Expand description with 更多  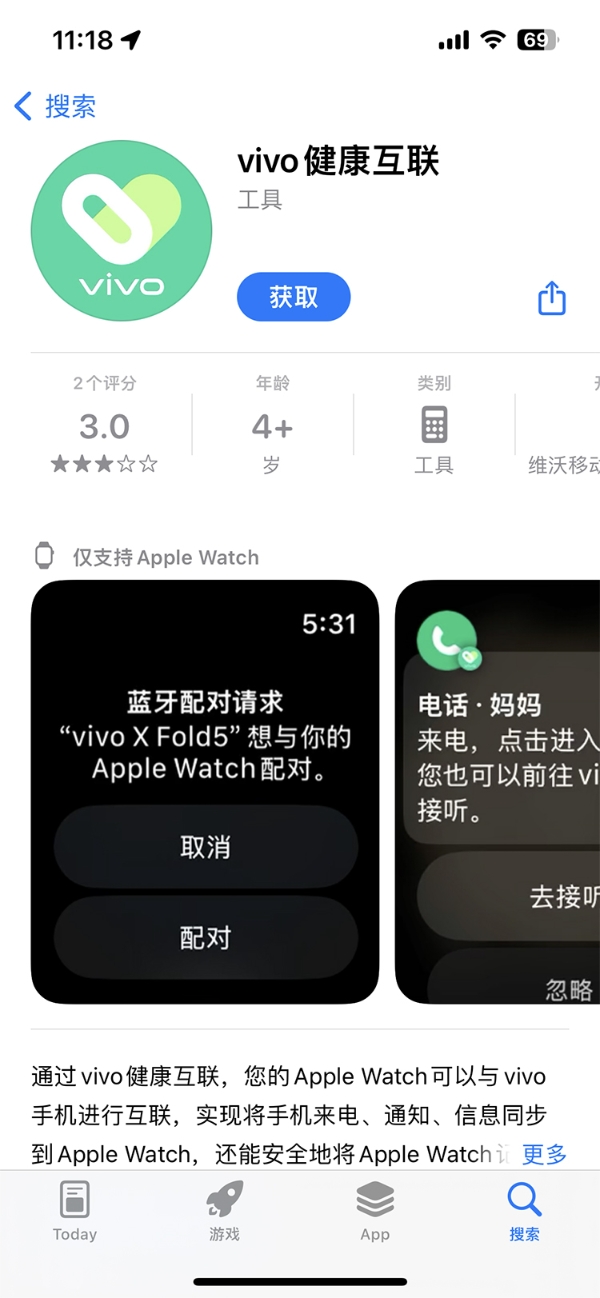click(544, 1154)
